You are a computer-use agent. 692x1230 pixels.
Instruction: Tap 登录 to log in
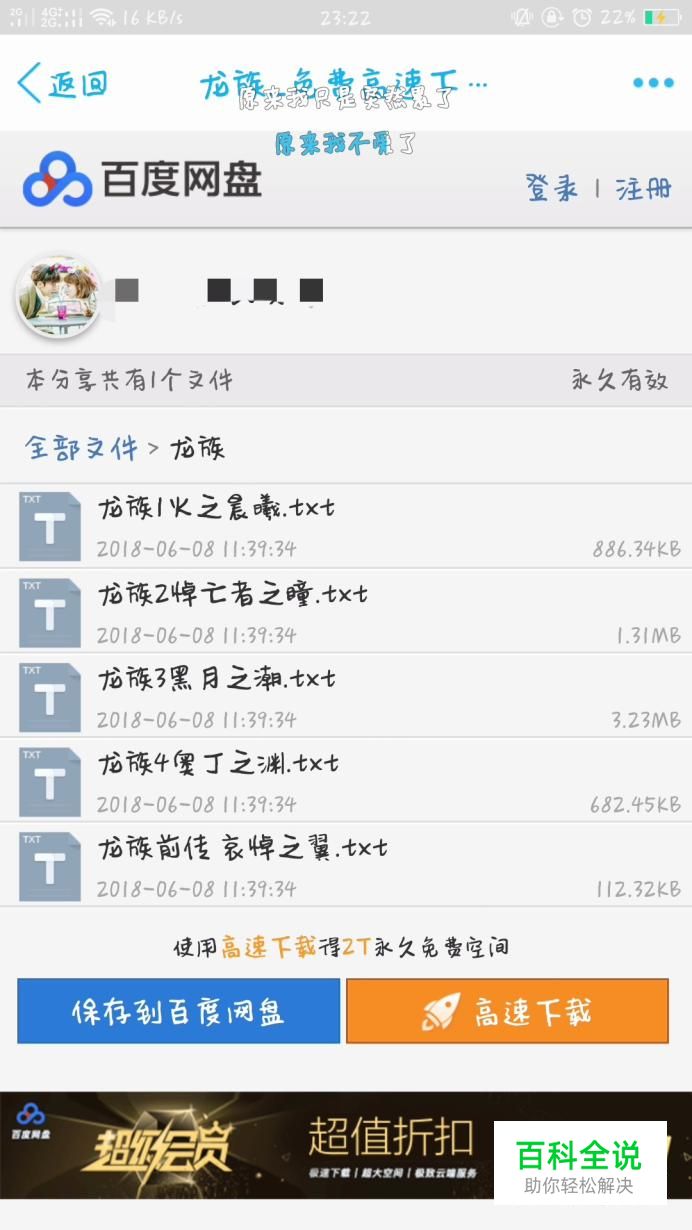[552, 187]
